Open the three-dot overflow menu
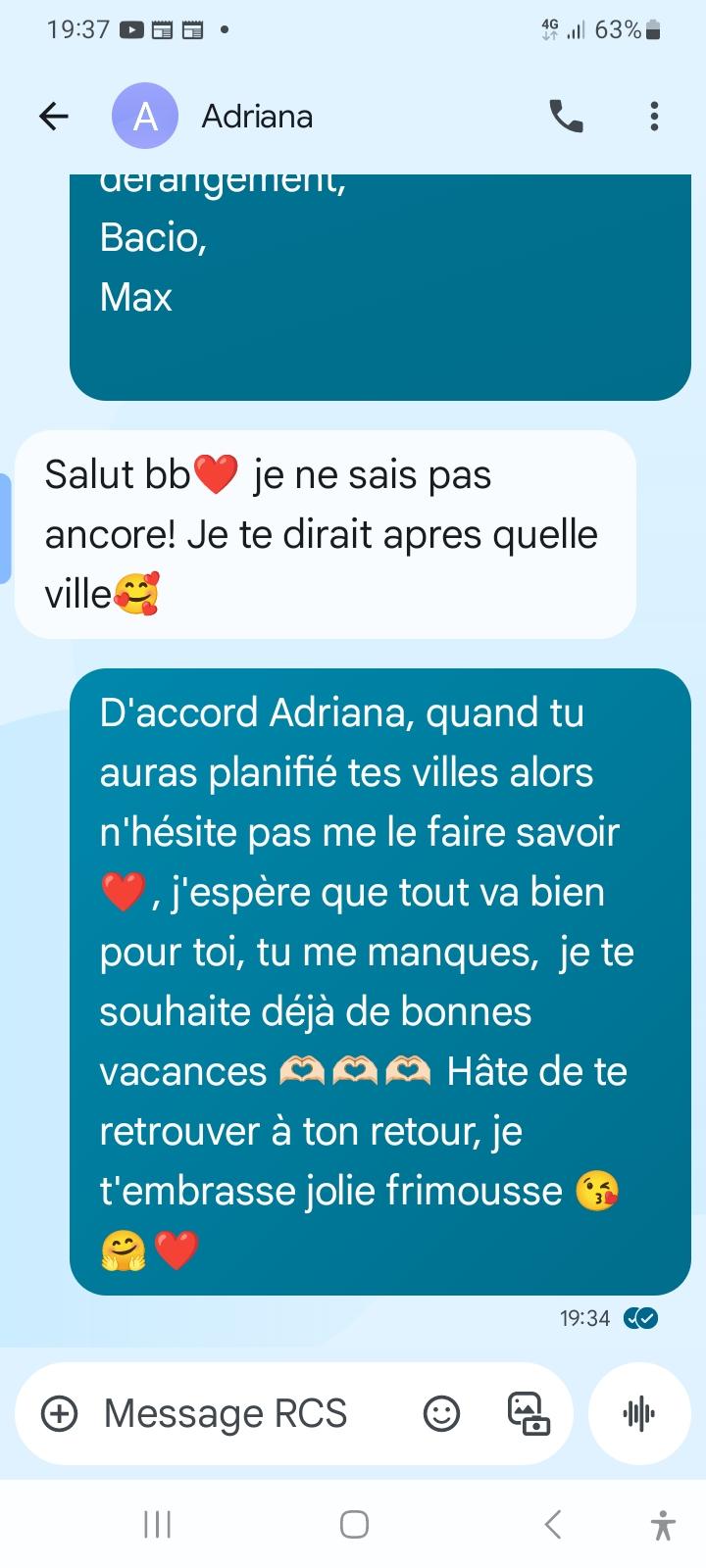The height and width of the screenshot is (1568, 706). click(x=654, y=117)
